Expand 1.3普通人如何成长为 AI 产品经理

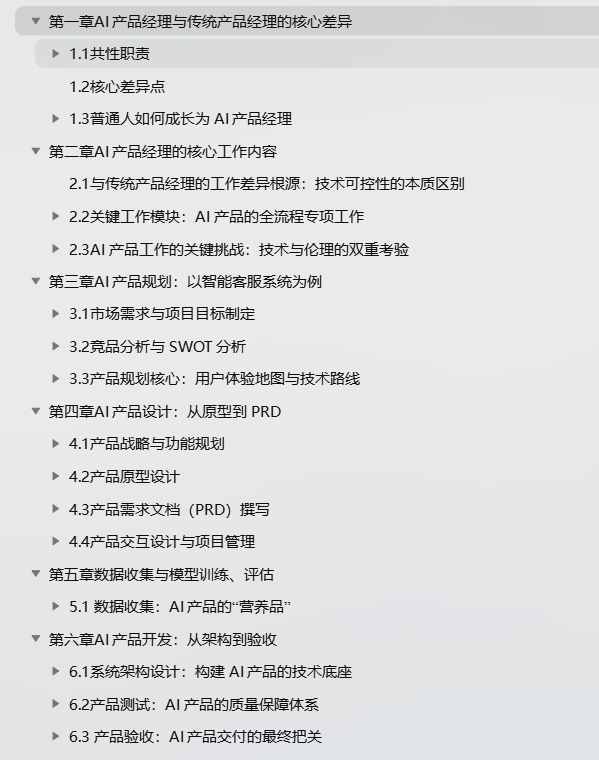point(56,118)
